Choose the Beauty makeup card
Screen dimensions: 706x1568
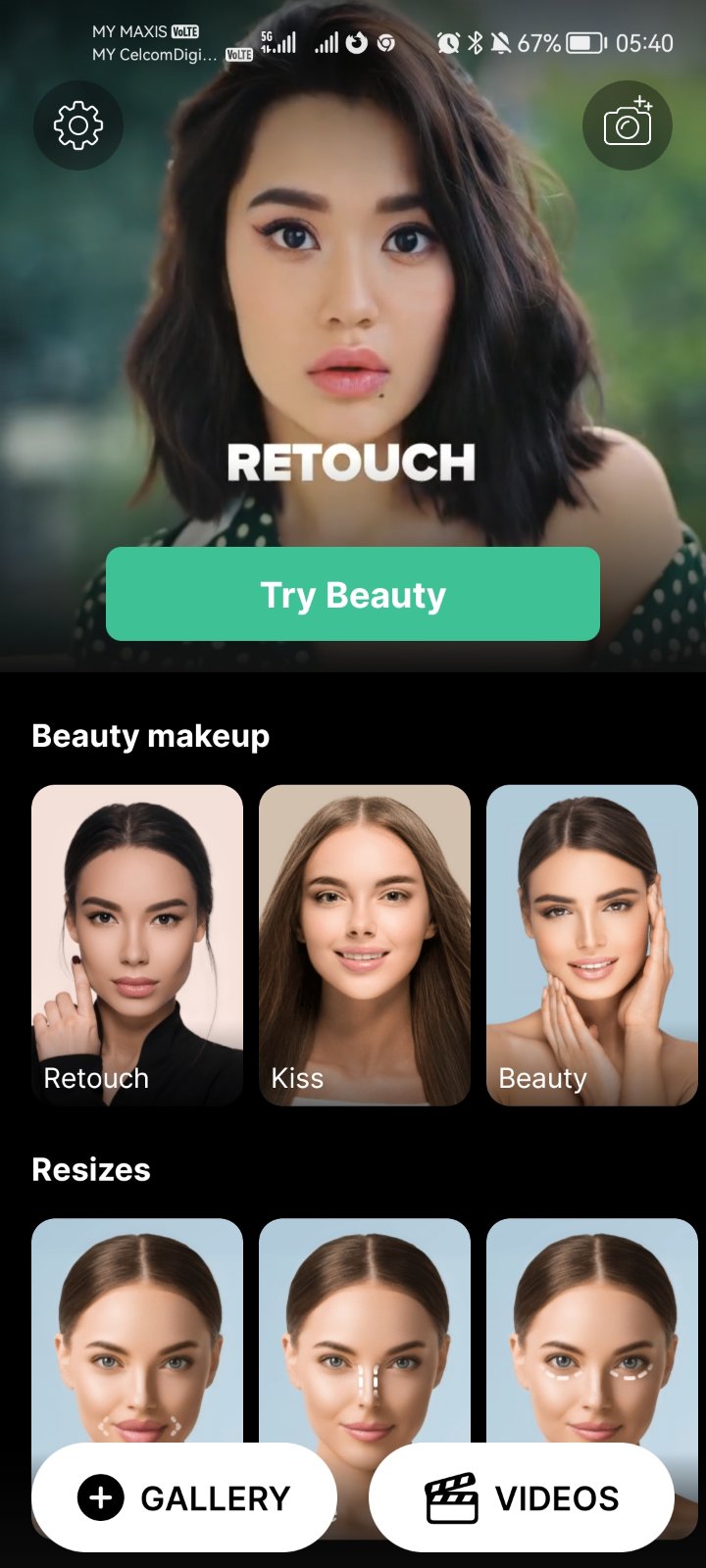[x=592, y=946]
